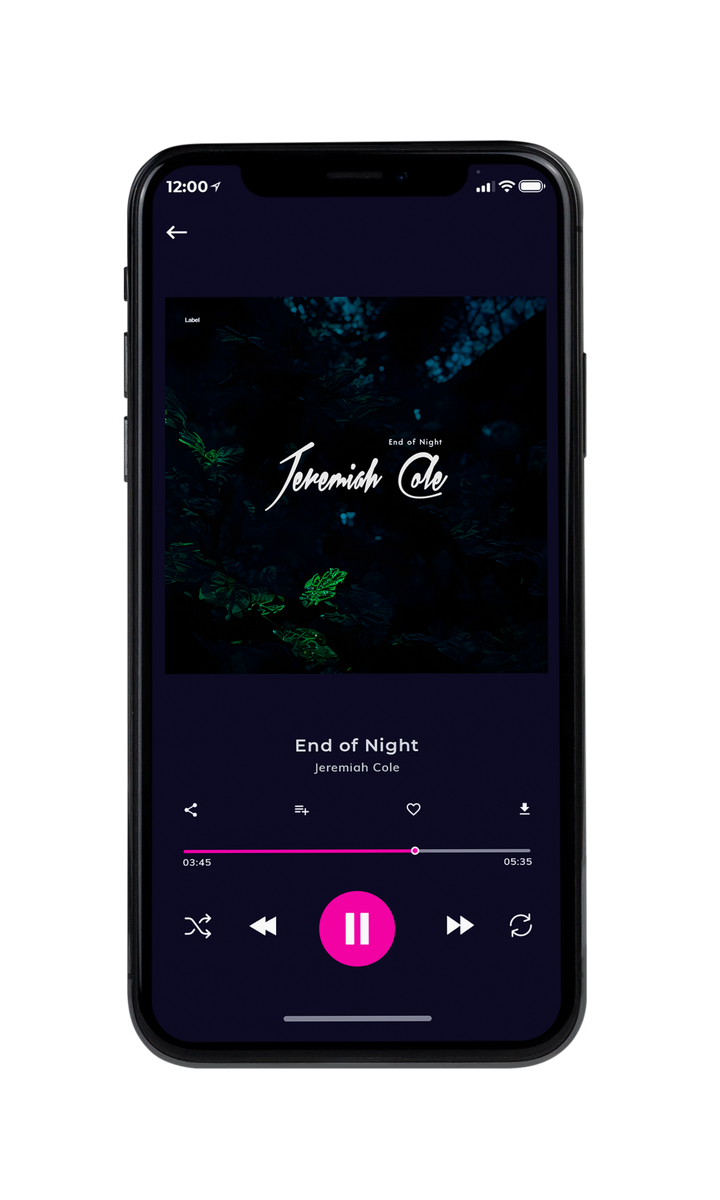The height and width of the screenshot is (1200, 720).
Task: Tap the pink progress bar knob
Action: pos(415,851)
